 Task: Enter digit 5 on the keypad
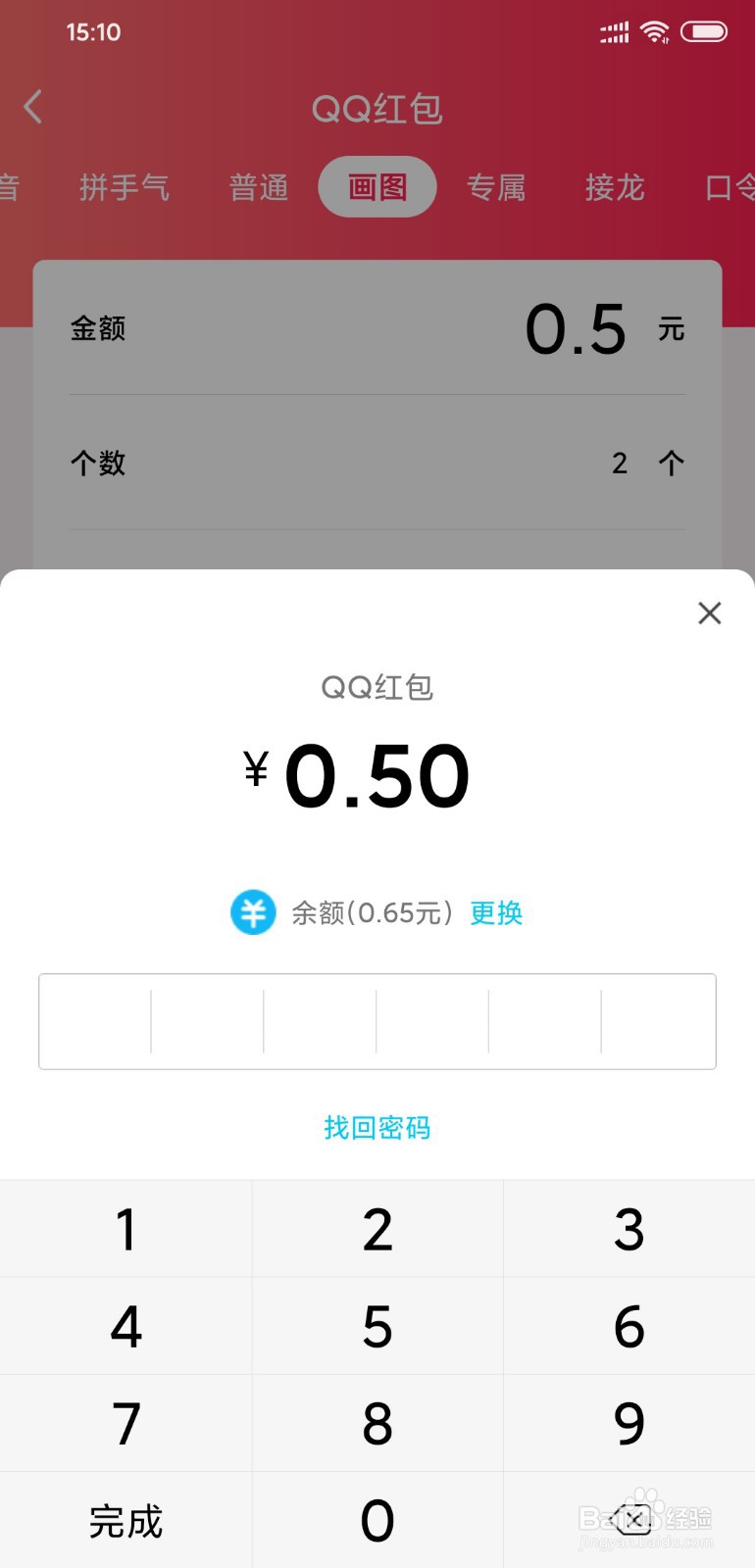click(x=377, y=1326)
